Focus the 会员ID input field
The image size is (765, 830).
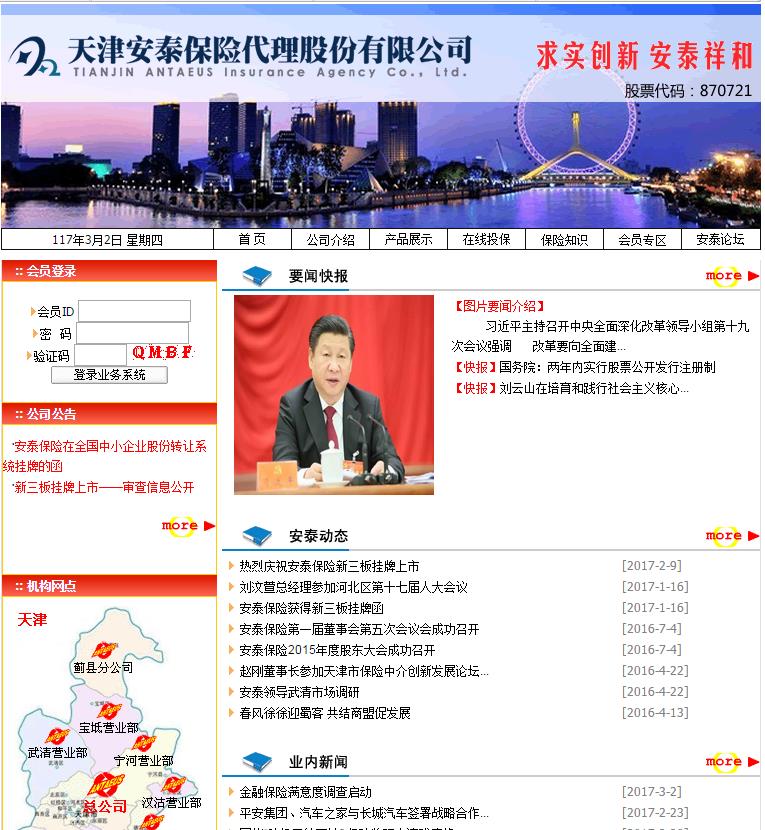tap(134, 312)
